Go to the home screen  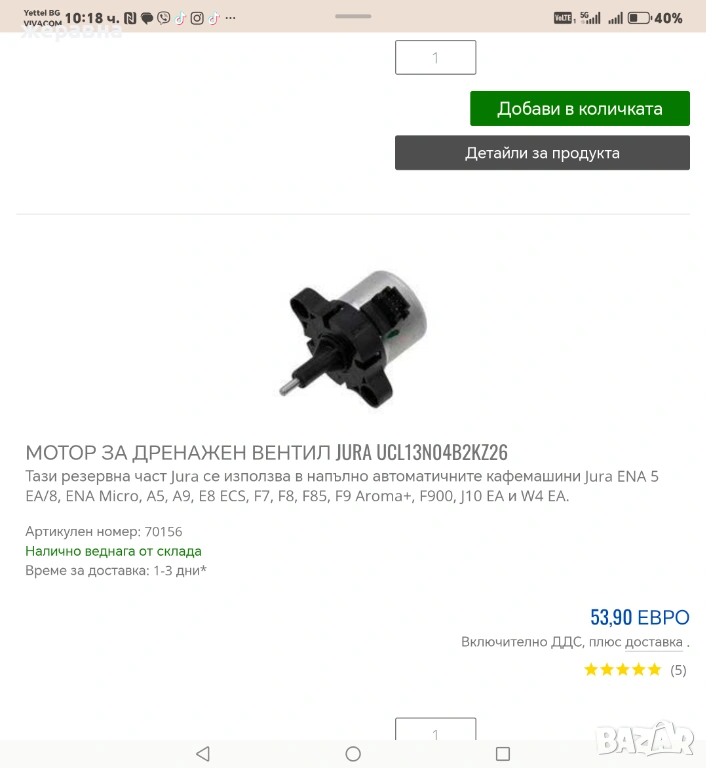click(353, 753)
